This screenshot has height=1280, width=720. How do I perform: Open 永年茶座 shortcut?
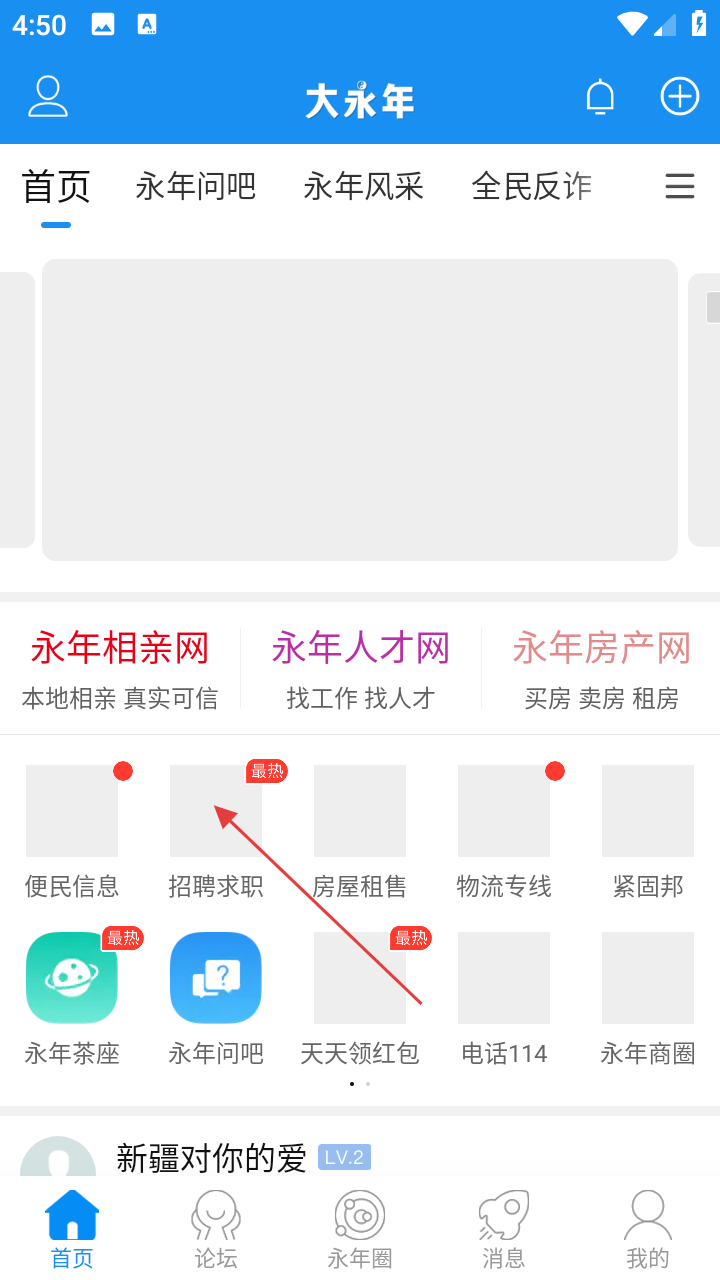(72, 997)
